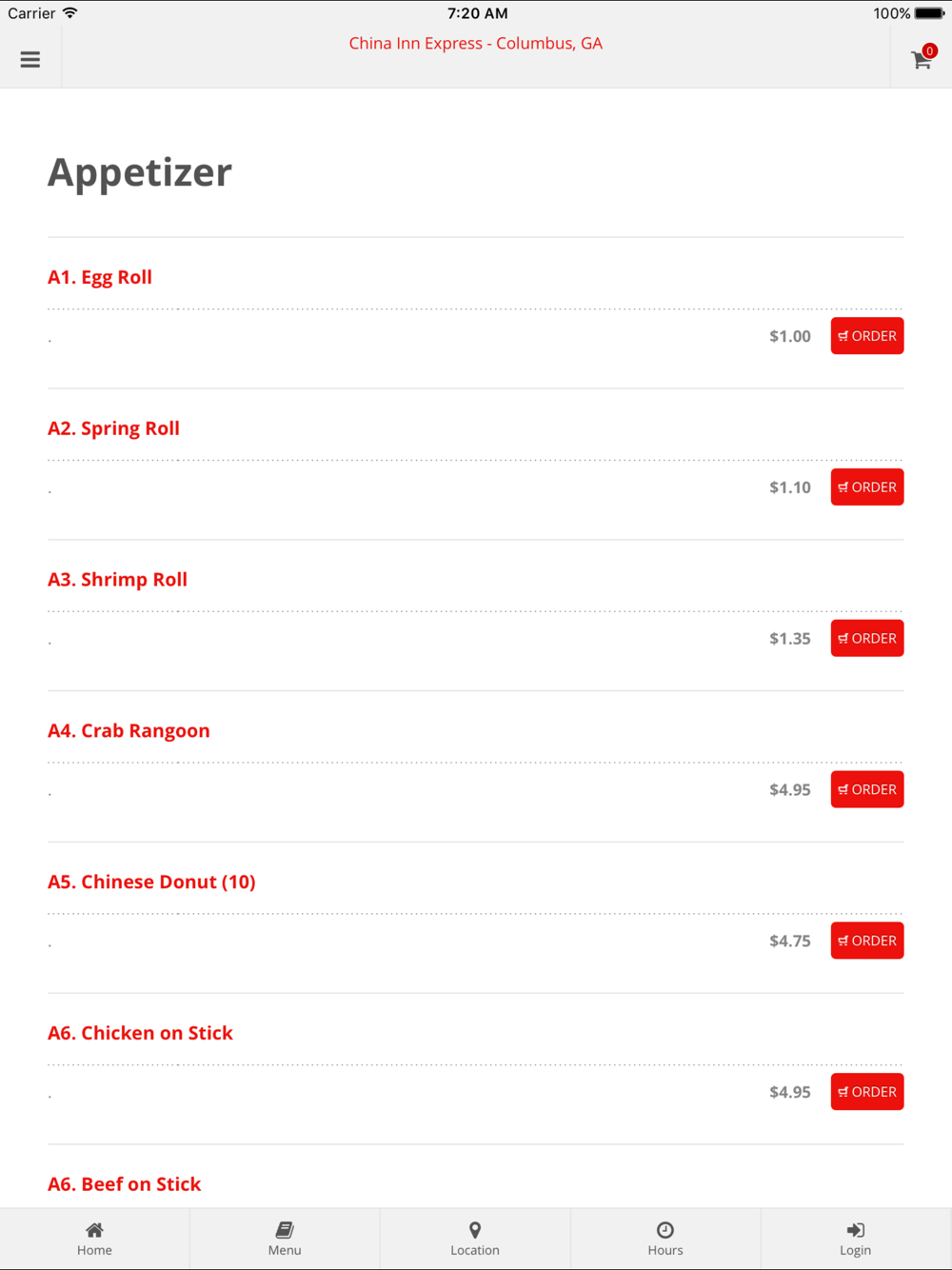Open the hamburger side menu
The height and width of the screenshot is (1270, 952).
coord(30,59)
